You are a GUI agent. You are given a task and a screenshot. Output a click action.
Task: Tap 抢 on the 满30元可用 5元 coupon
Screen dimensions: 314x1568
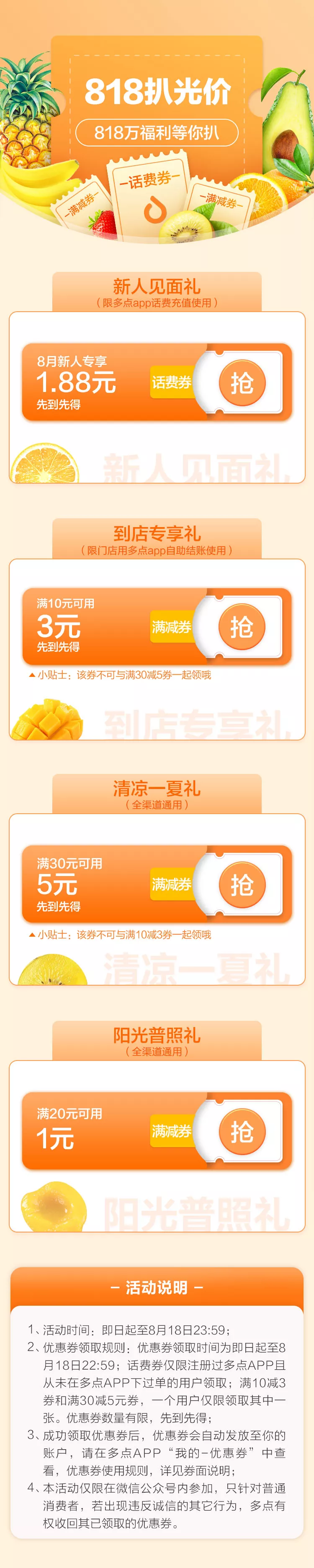coord(242,884)
